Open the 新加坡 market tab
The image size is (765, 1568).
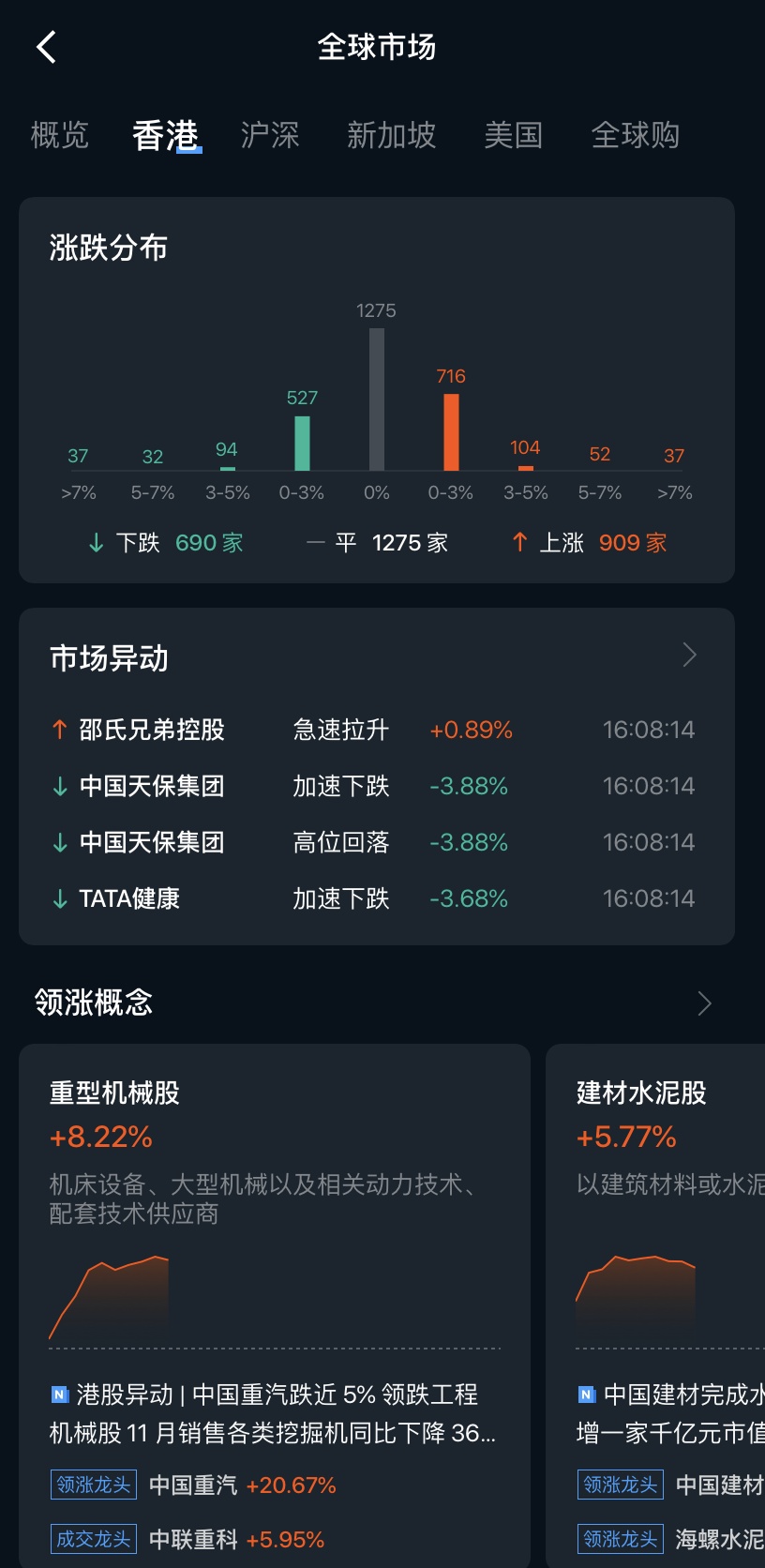tap(391, 136)
